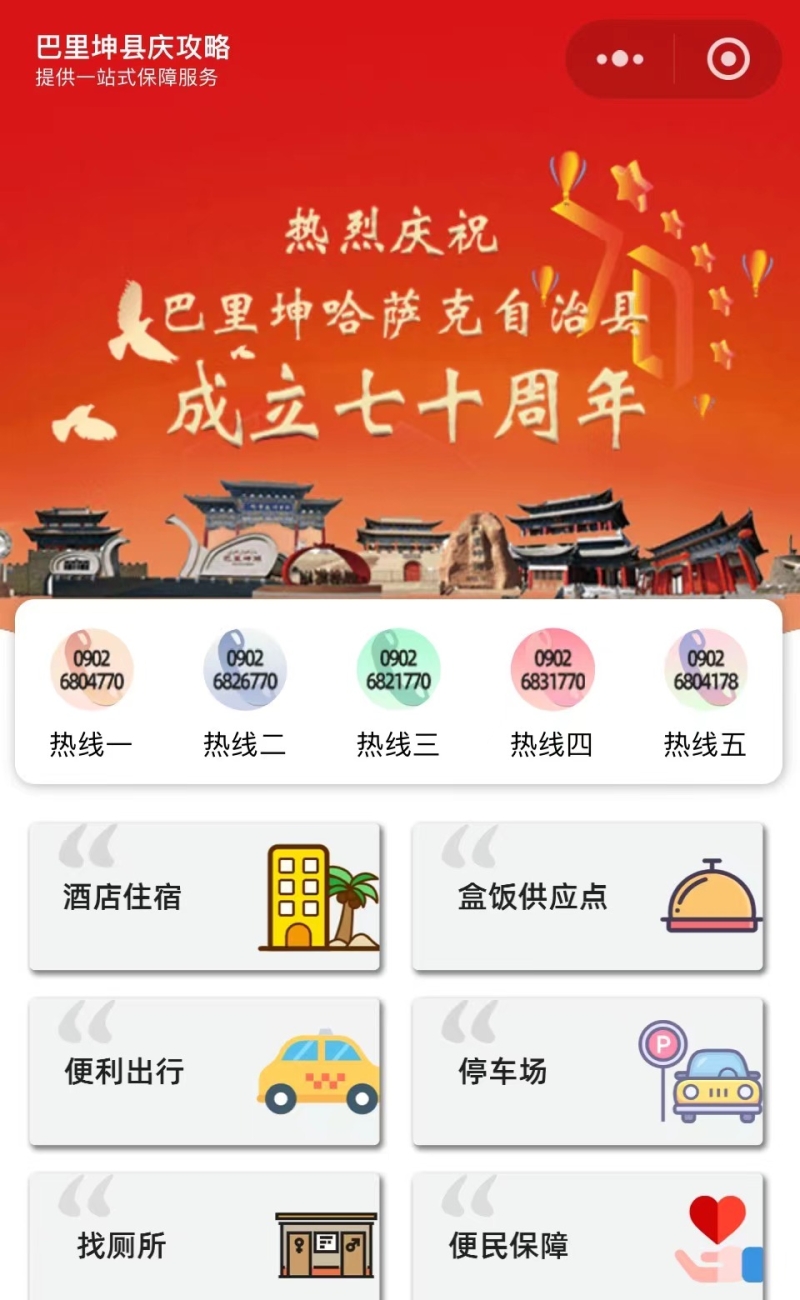Close the mini program with the circle button

[x=728, y=59]
